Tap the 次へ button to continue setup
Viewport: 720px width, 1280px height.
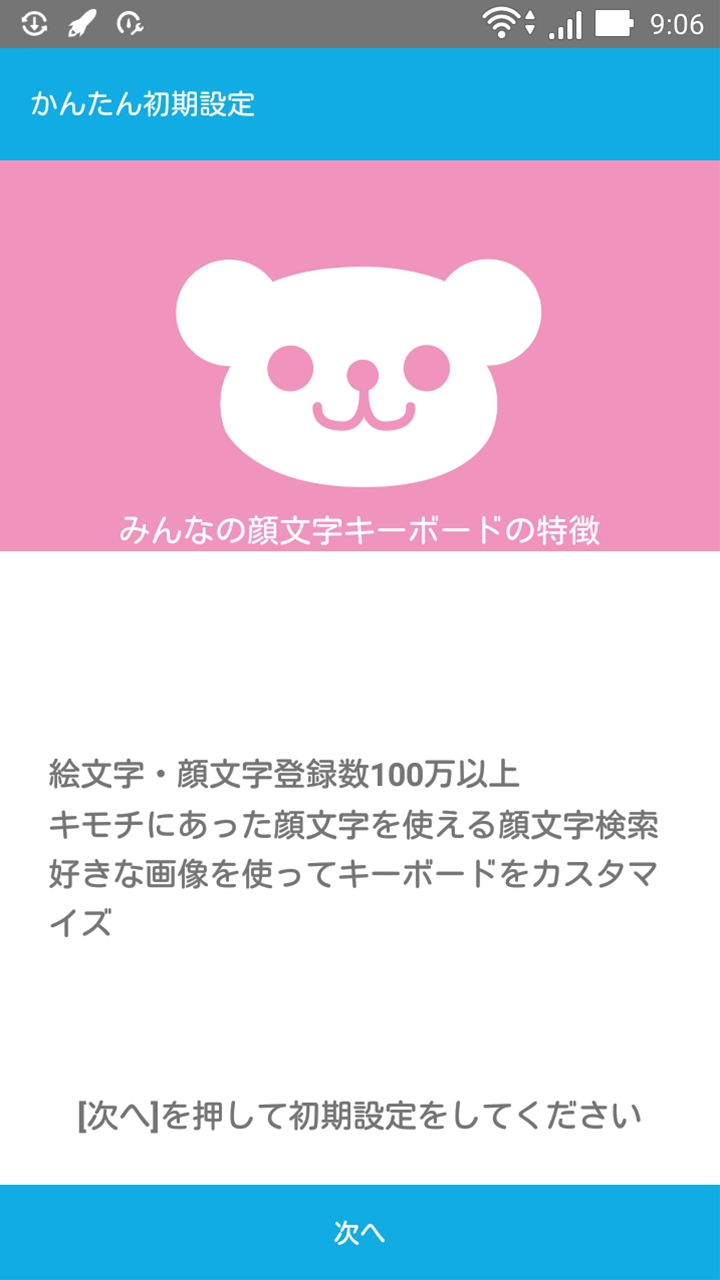360,1232
